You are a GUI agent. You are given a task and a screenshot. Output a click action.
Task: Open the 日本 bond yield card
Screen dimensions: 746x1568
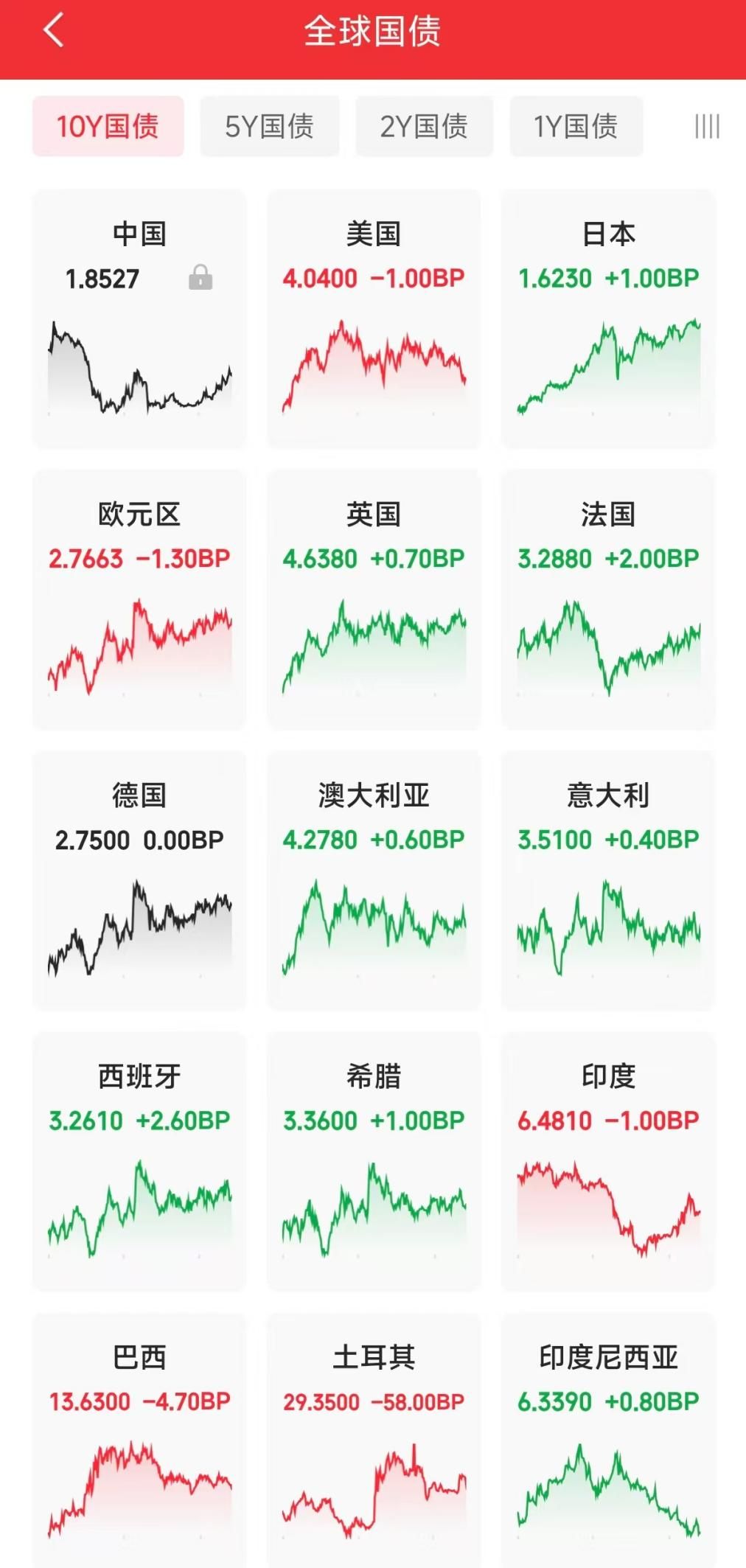608,318
